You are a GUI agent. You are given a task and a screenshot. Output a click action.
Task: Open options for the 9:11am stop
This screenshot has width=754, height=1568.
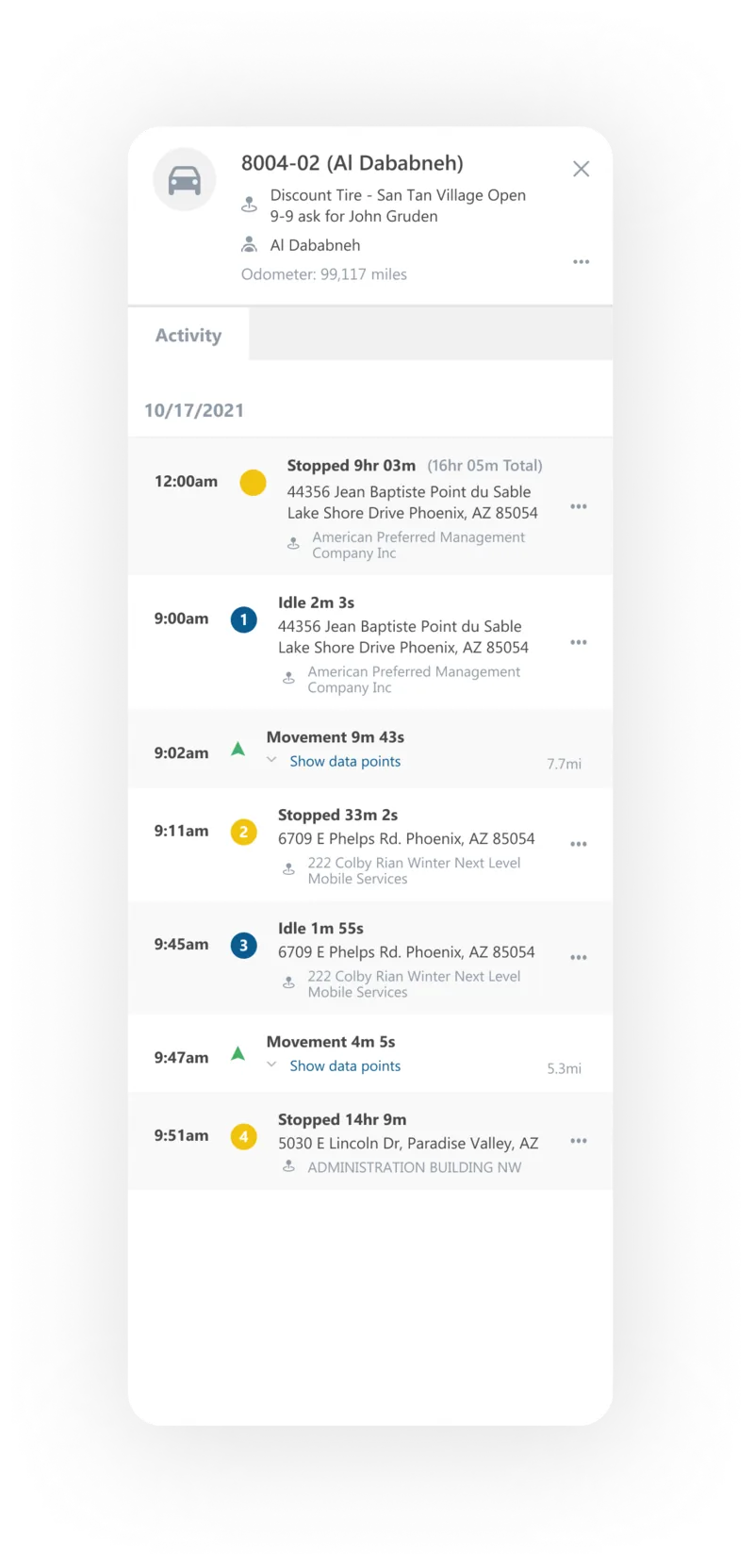coord(579,844)
